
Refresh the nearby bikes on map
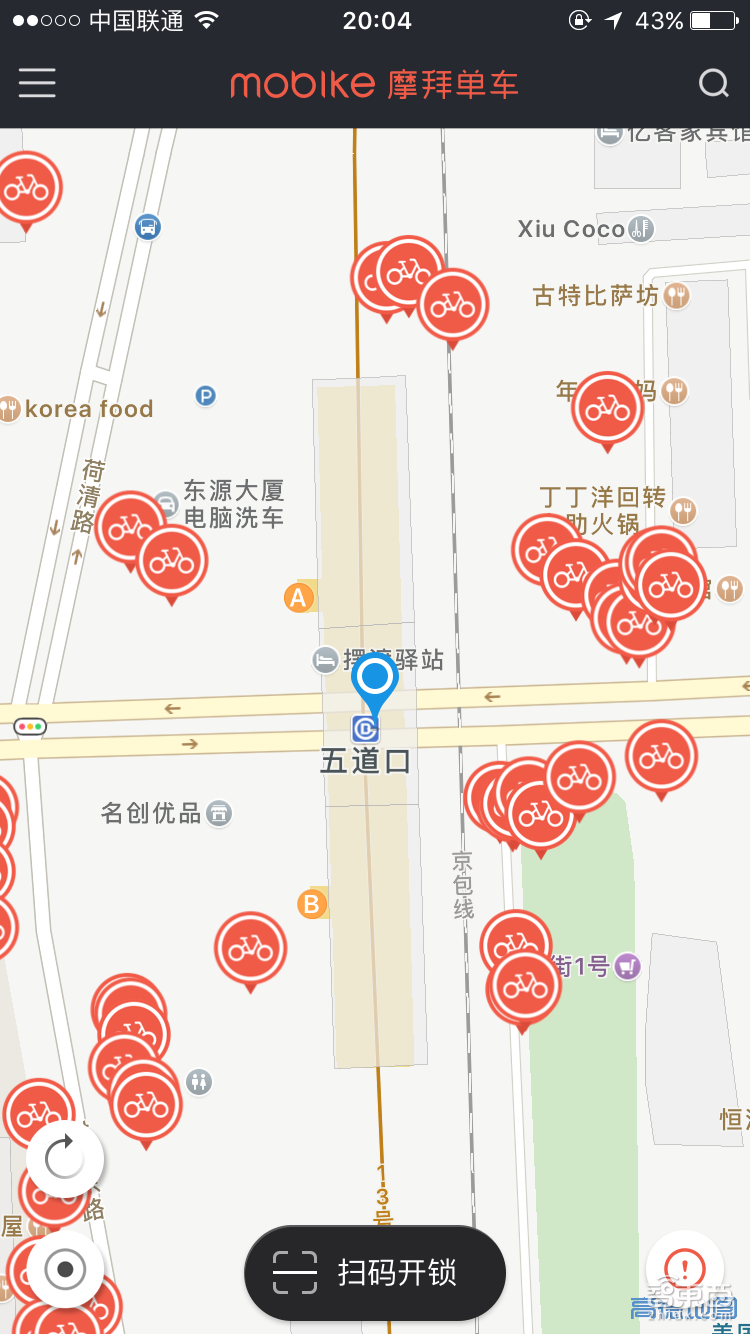pyautogui.click(x=65, y=1160)
